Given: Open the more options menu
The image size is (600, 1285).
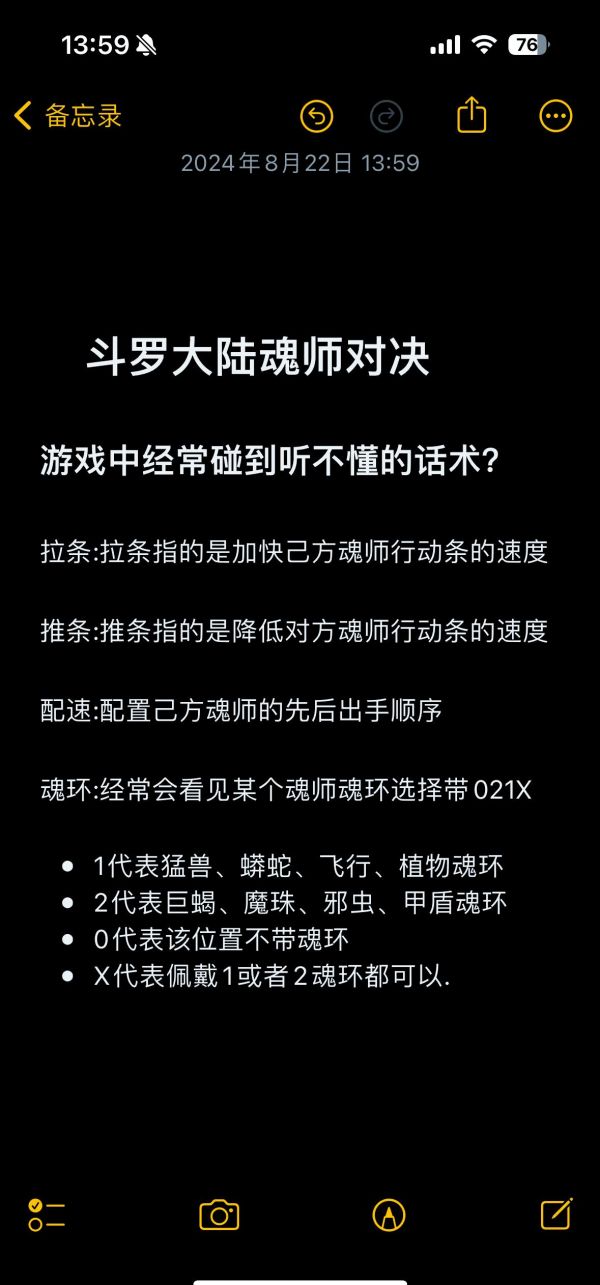Looking at the screenshot, I should coord(556,116).
